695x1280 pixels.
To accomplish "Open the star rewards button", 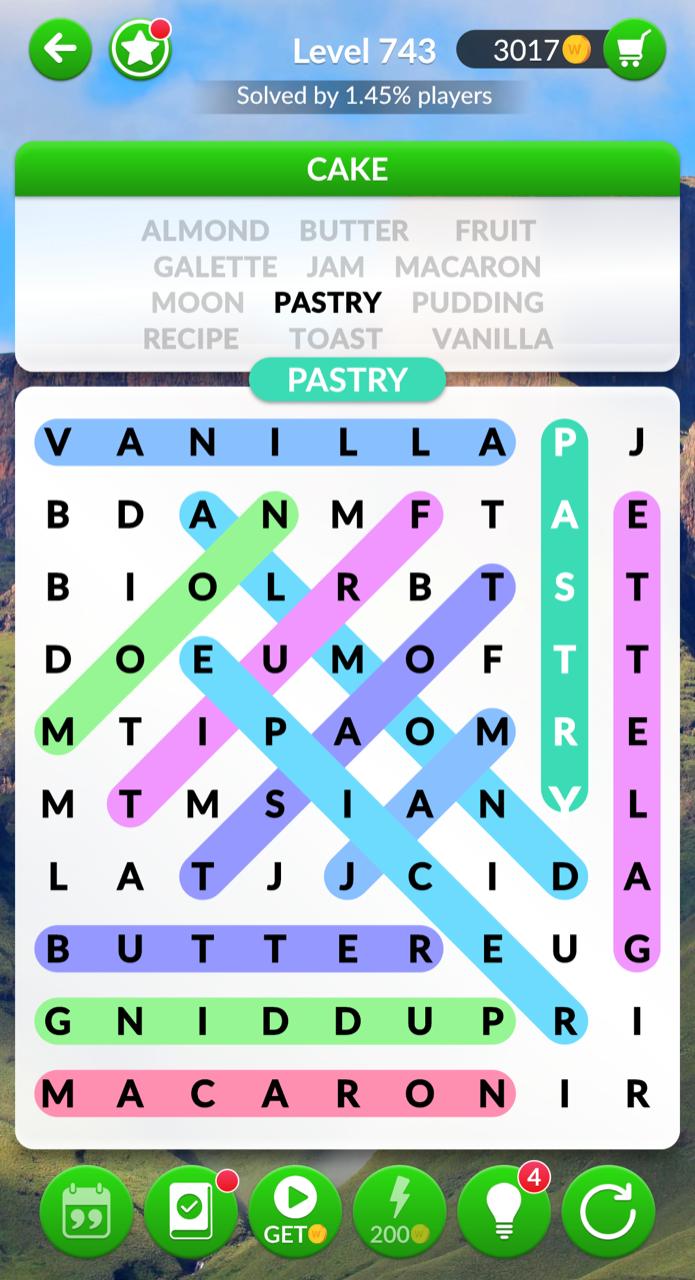I will click(x=140, y=49).
